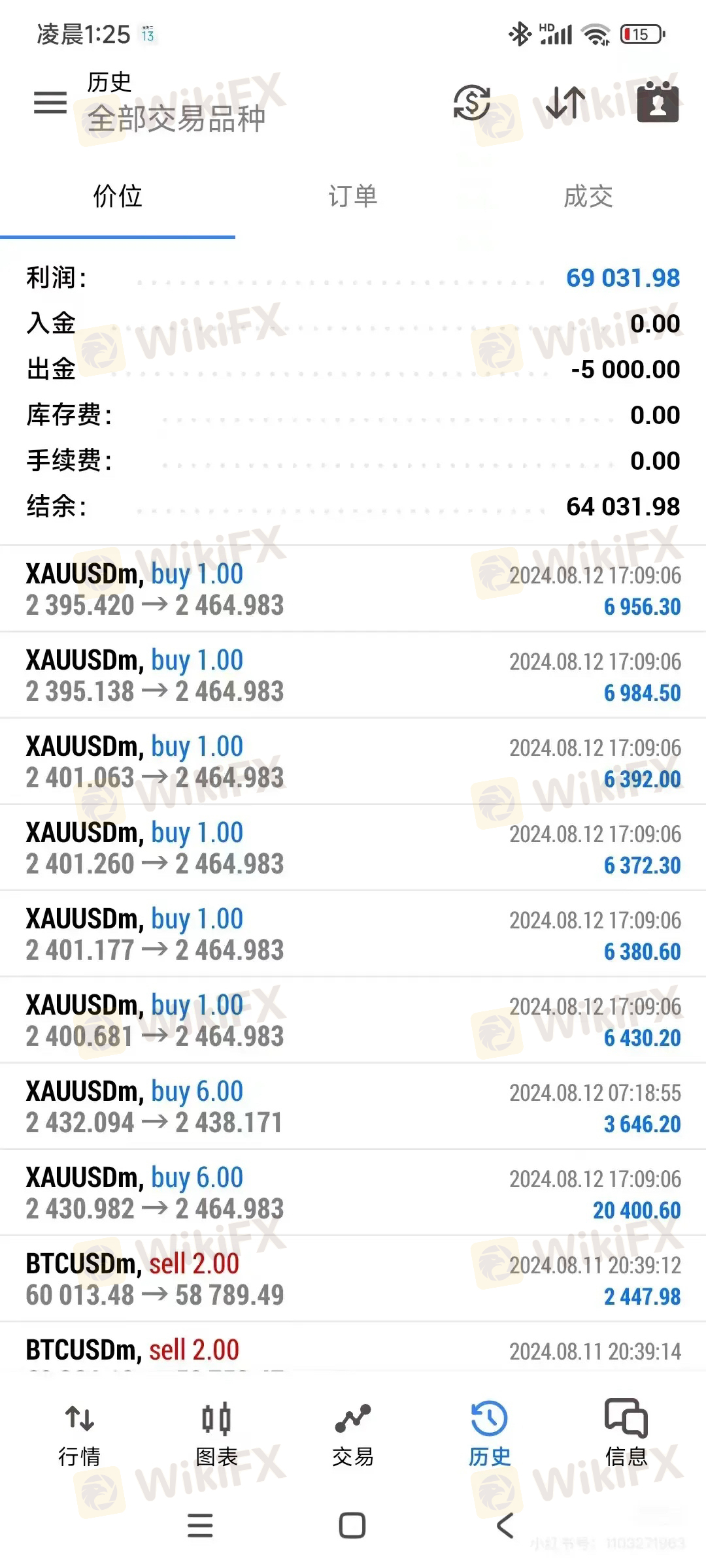Open the currency symbol filter icon

[471, 103]
